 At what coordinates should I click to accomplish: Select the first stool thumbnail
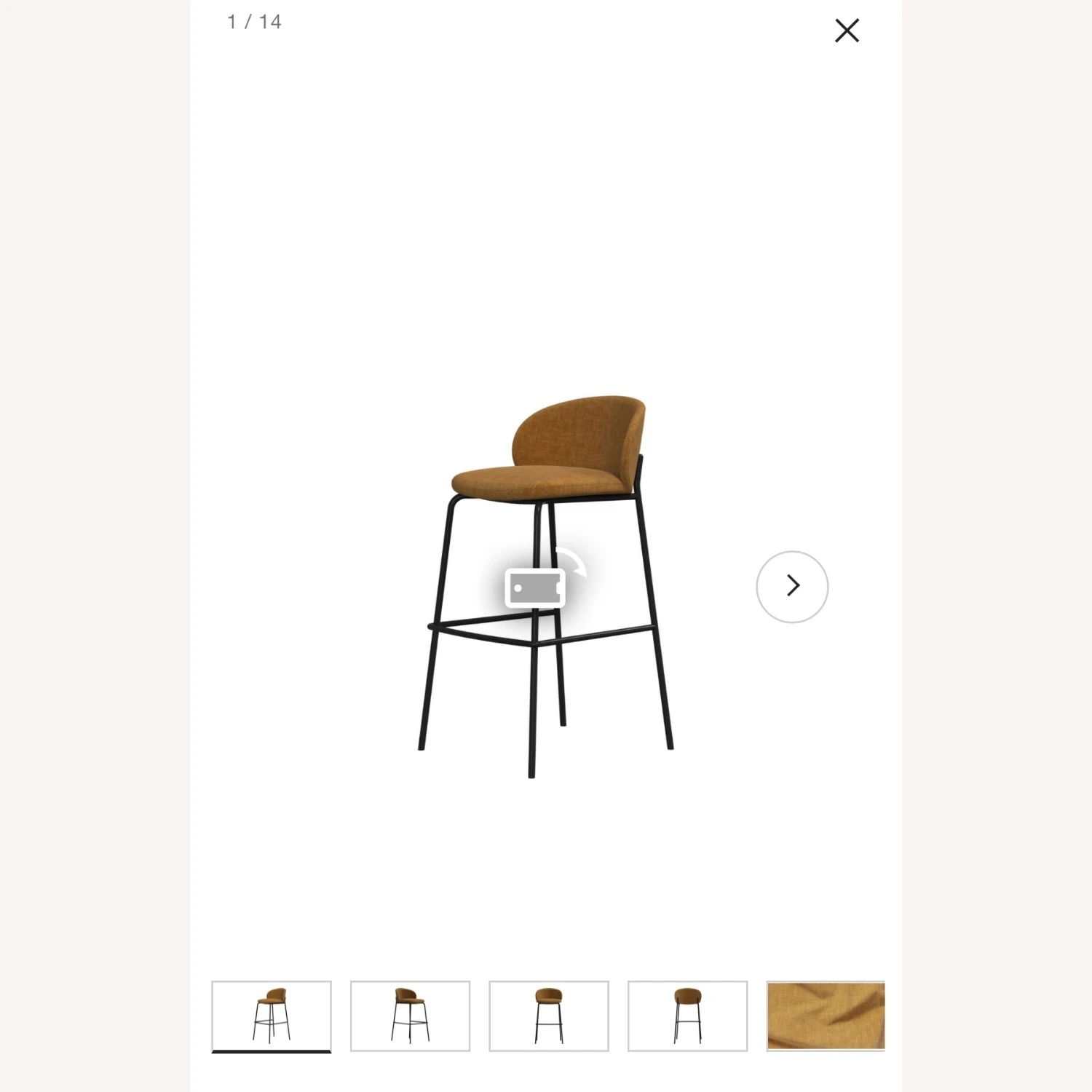pos(272,1016)
